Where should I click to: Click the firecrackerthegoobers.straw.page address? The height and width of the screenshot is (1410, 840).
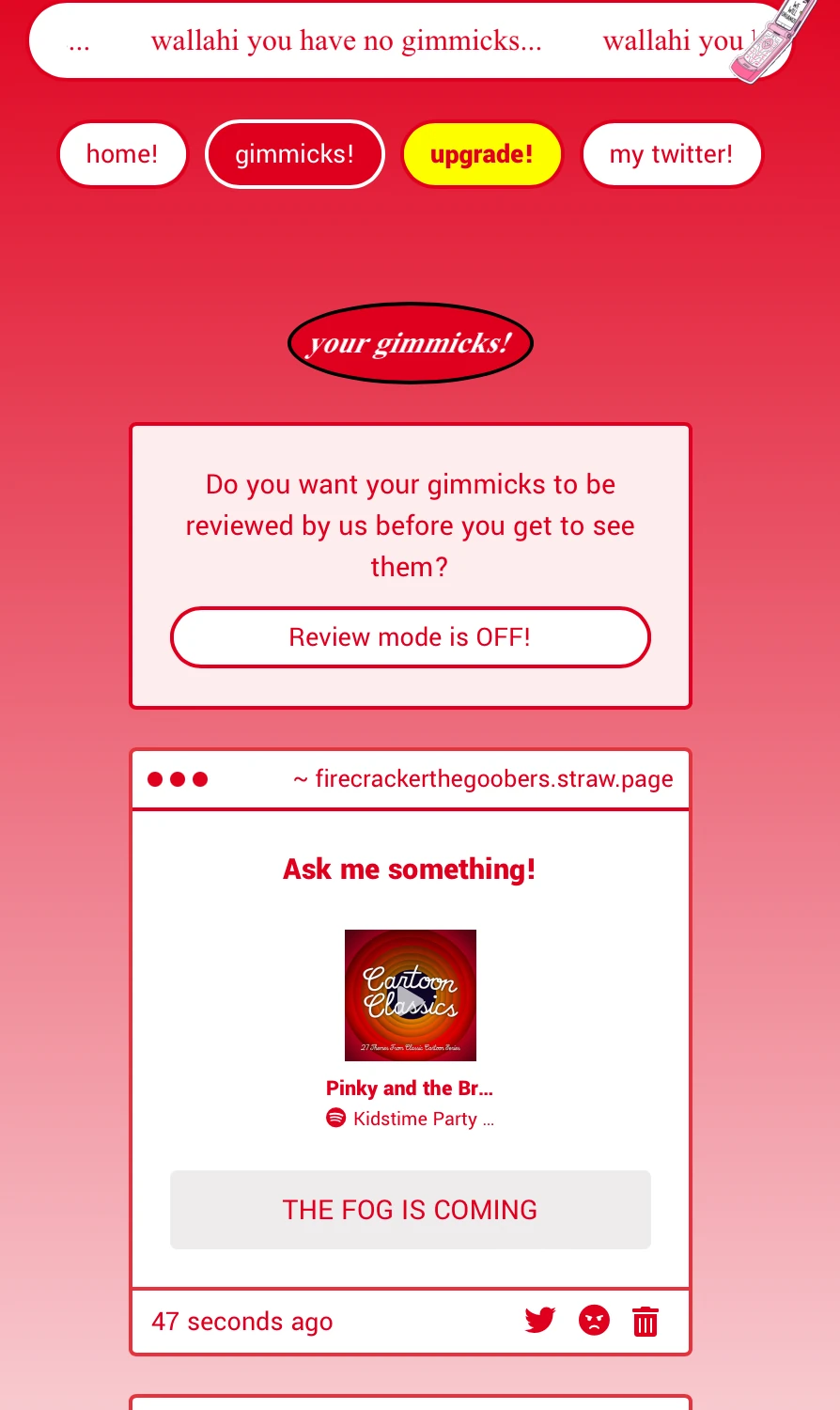pos(485,778)
